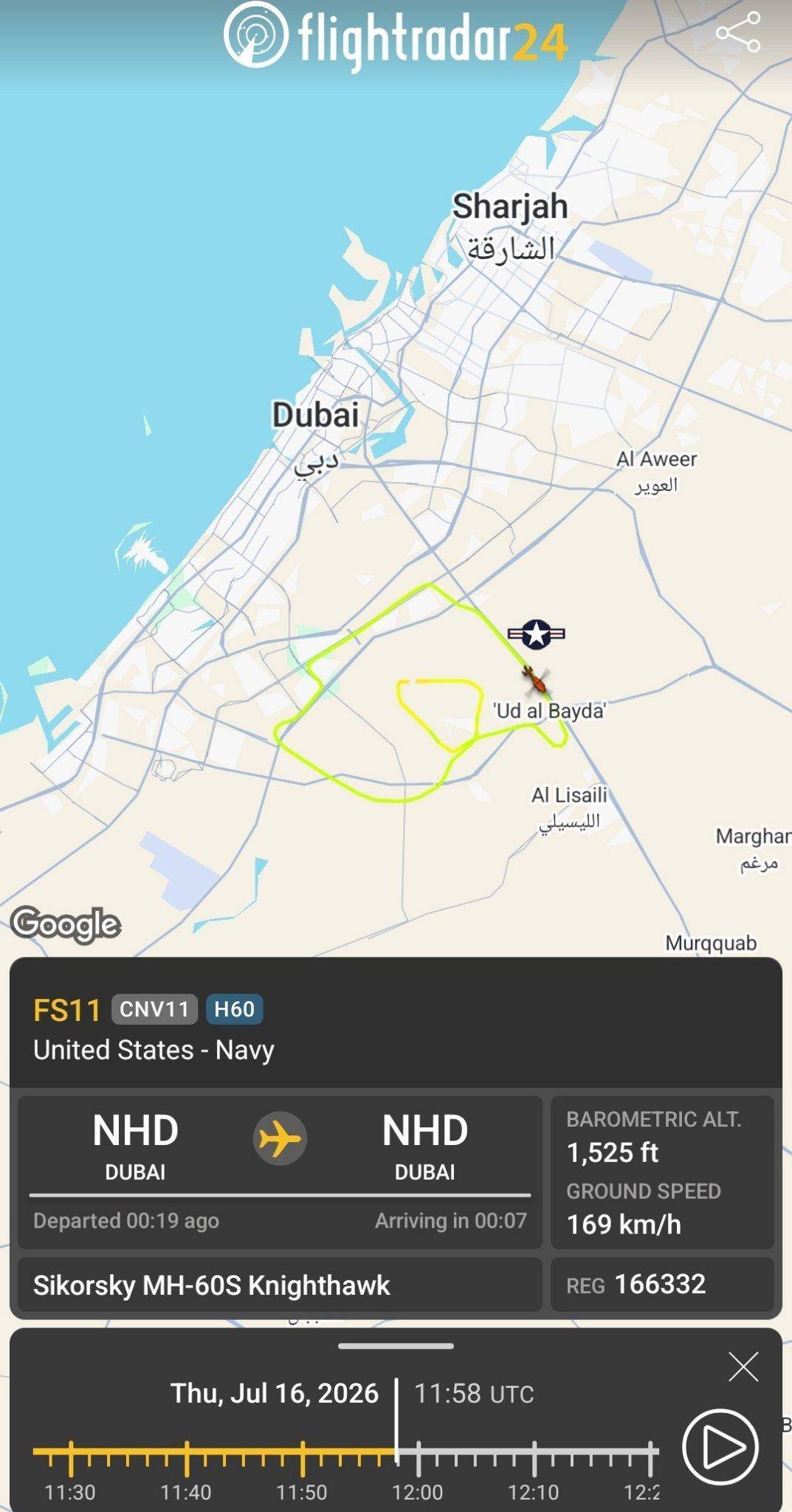Image resolution: width=792 pixels, height=1512 pixels.
Task: Tap the helicopter icon on the map
Action: 536,680
